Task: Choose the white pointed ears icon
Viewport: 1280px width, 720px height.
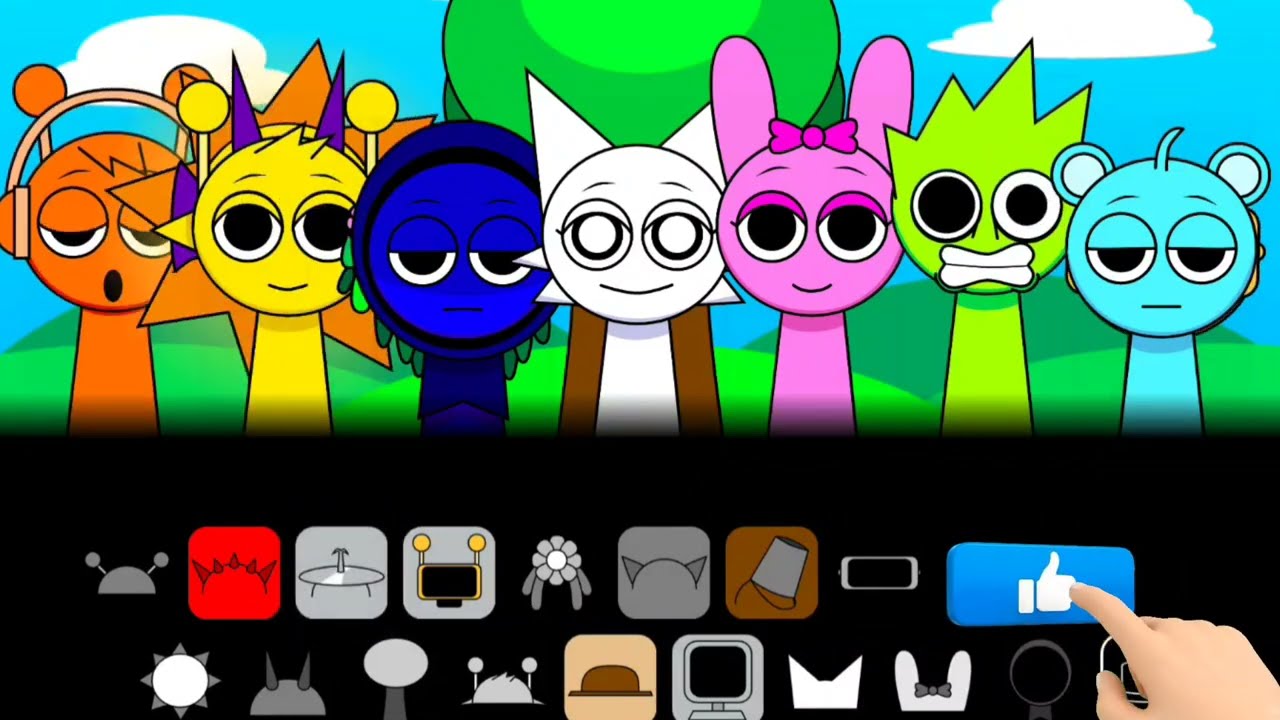Action: 825,682
